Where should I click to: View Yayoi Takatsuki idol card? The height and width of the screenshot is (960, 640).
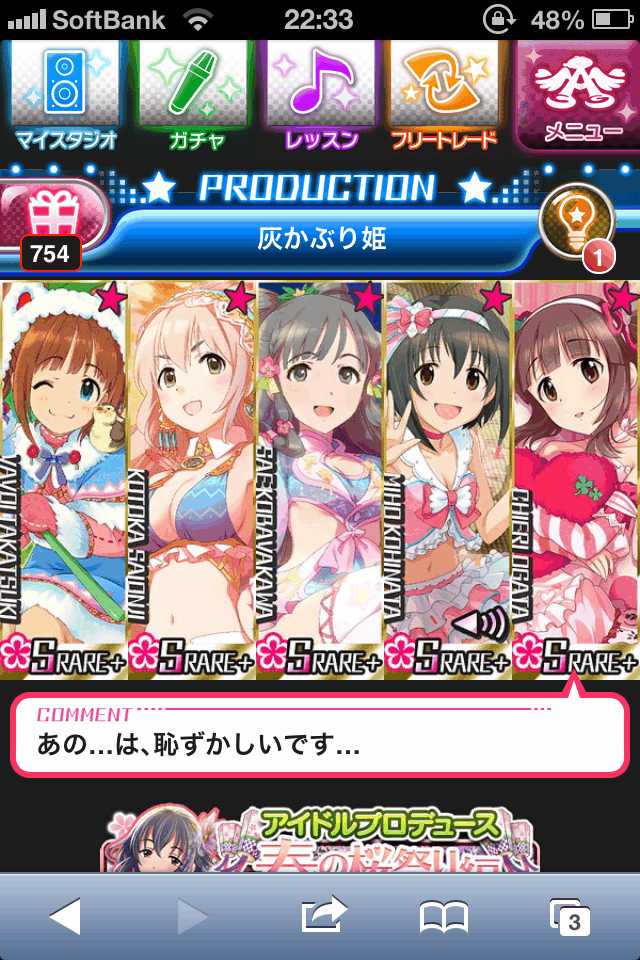(64, 470)
